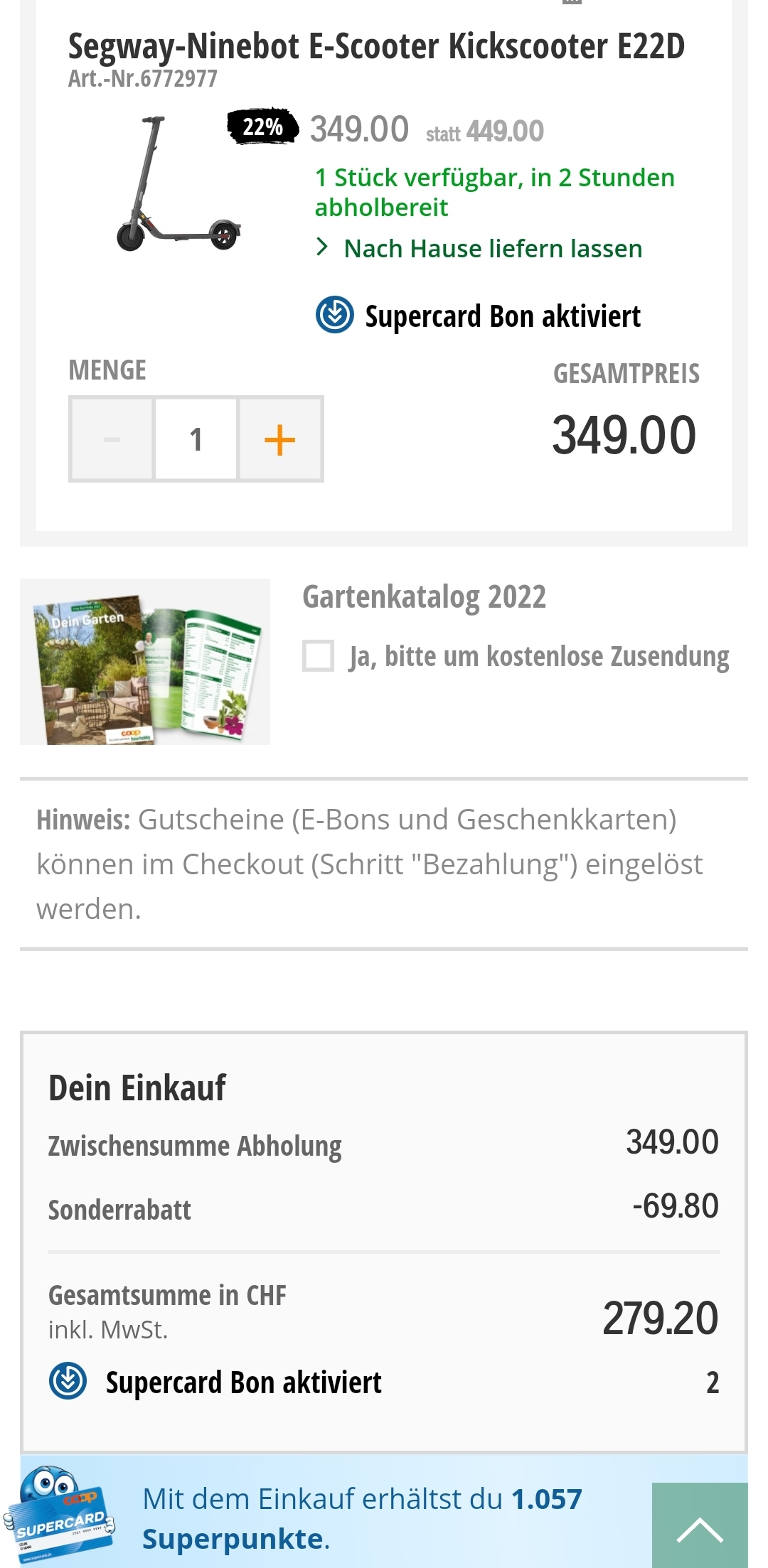Screen dimensions: 768x1568
Task: Open the E-Scooter product image
Action: (178, 185)
